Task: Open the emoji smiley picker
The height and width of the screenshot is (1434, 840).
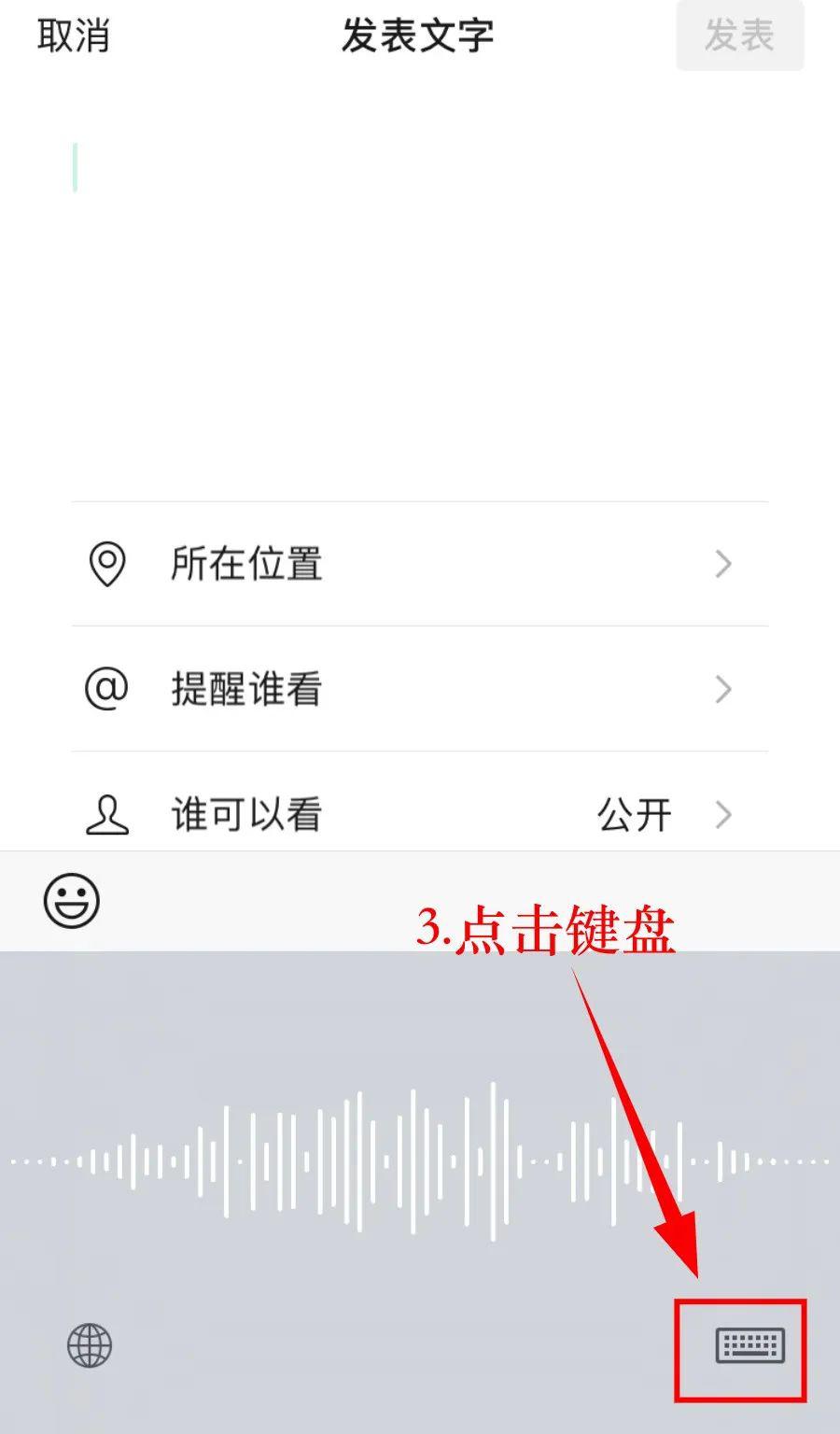Action: (x=72, y=901)
